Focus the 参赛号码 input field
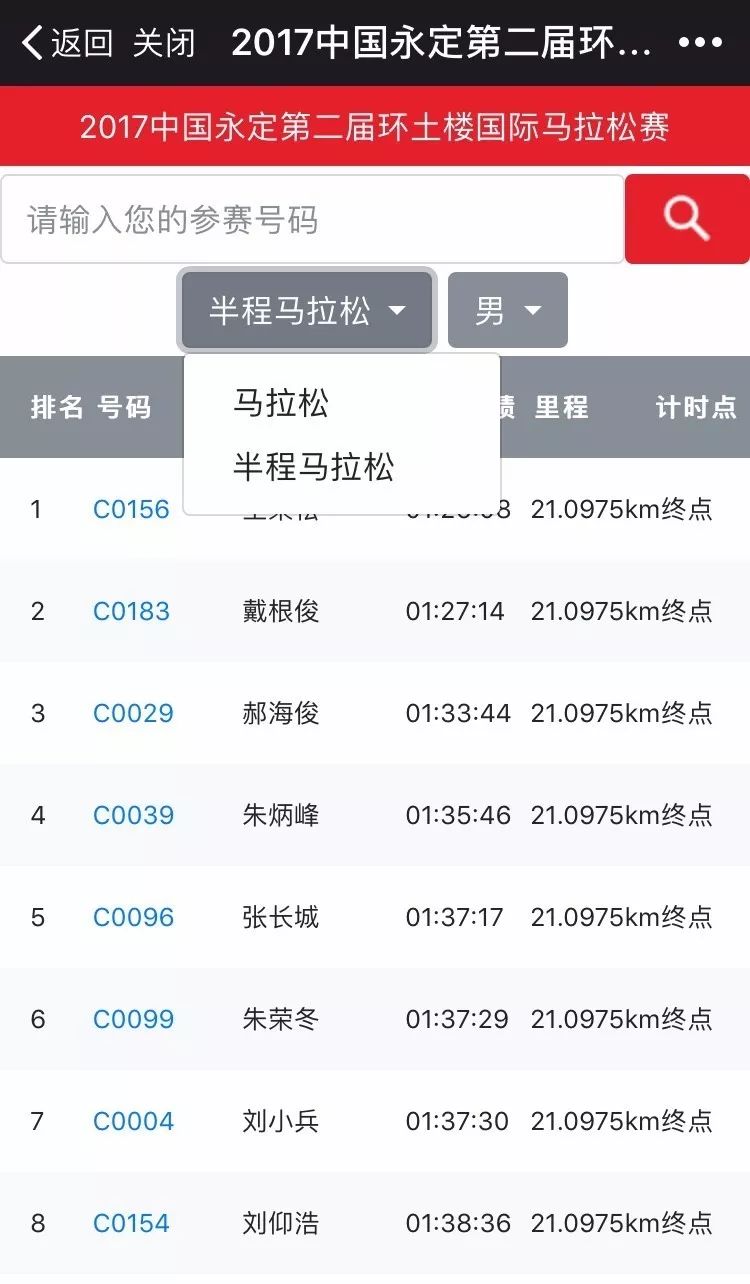This screenshot has width=750, height=1284. coord(312,219)
